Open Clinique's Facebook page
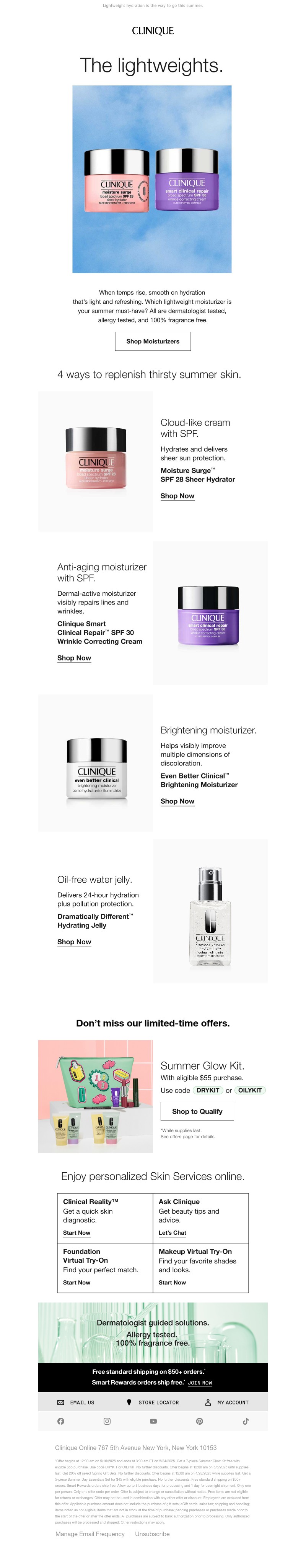Viewport: 306px width, 1568px height. coord(61,1421)
